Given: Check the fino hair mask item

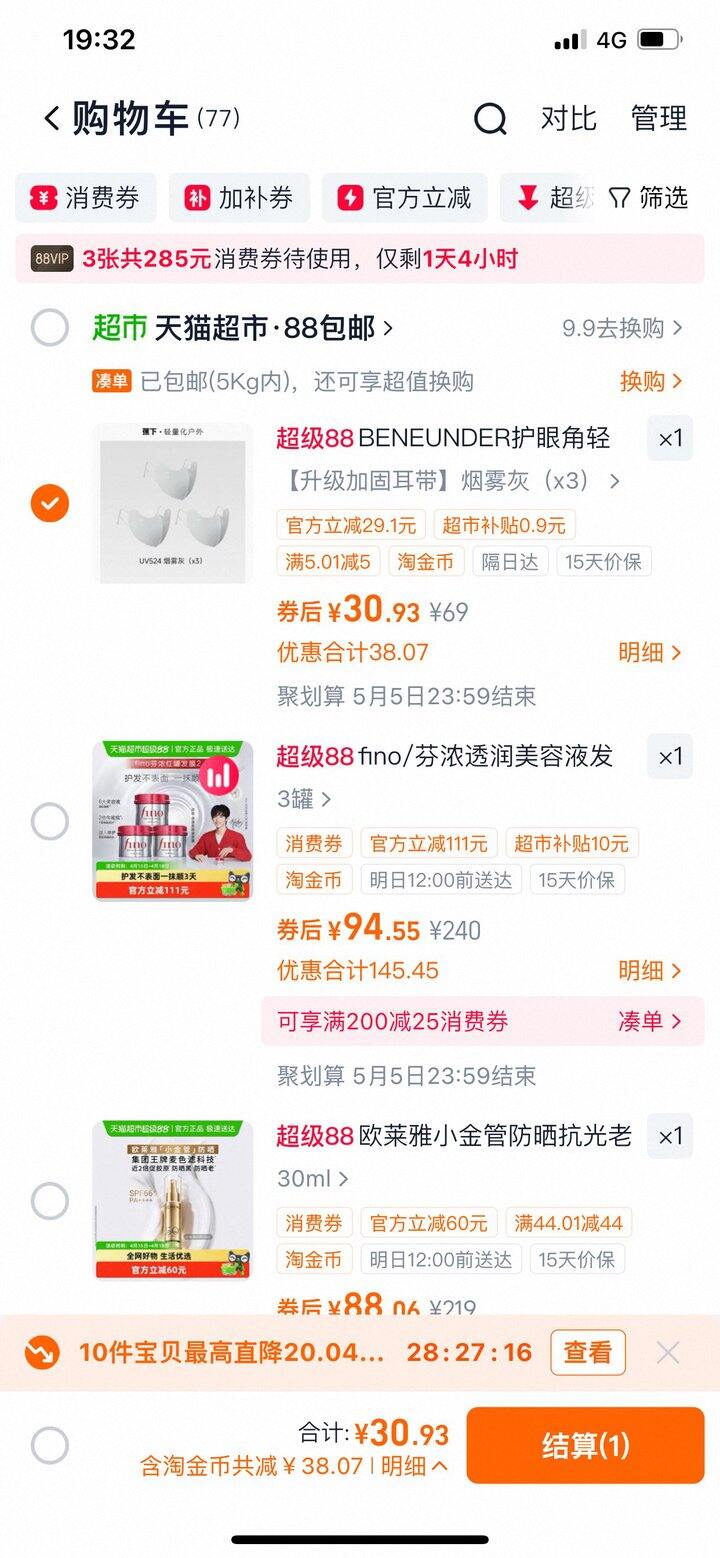Looking at the screenshot, I should tap(50, 822).
